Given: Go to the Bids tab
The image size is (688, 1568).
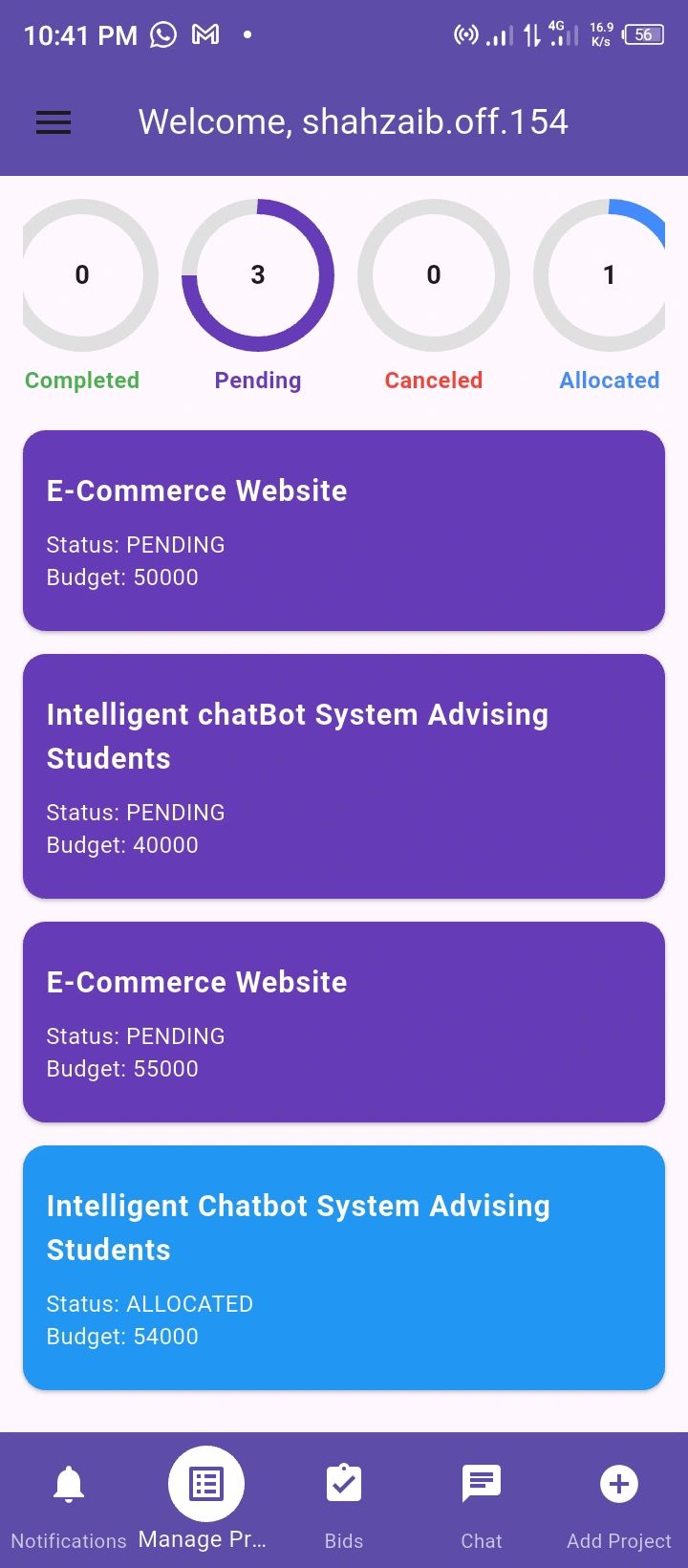Looking at the screenshot, I should pos(344,1501).
